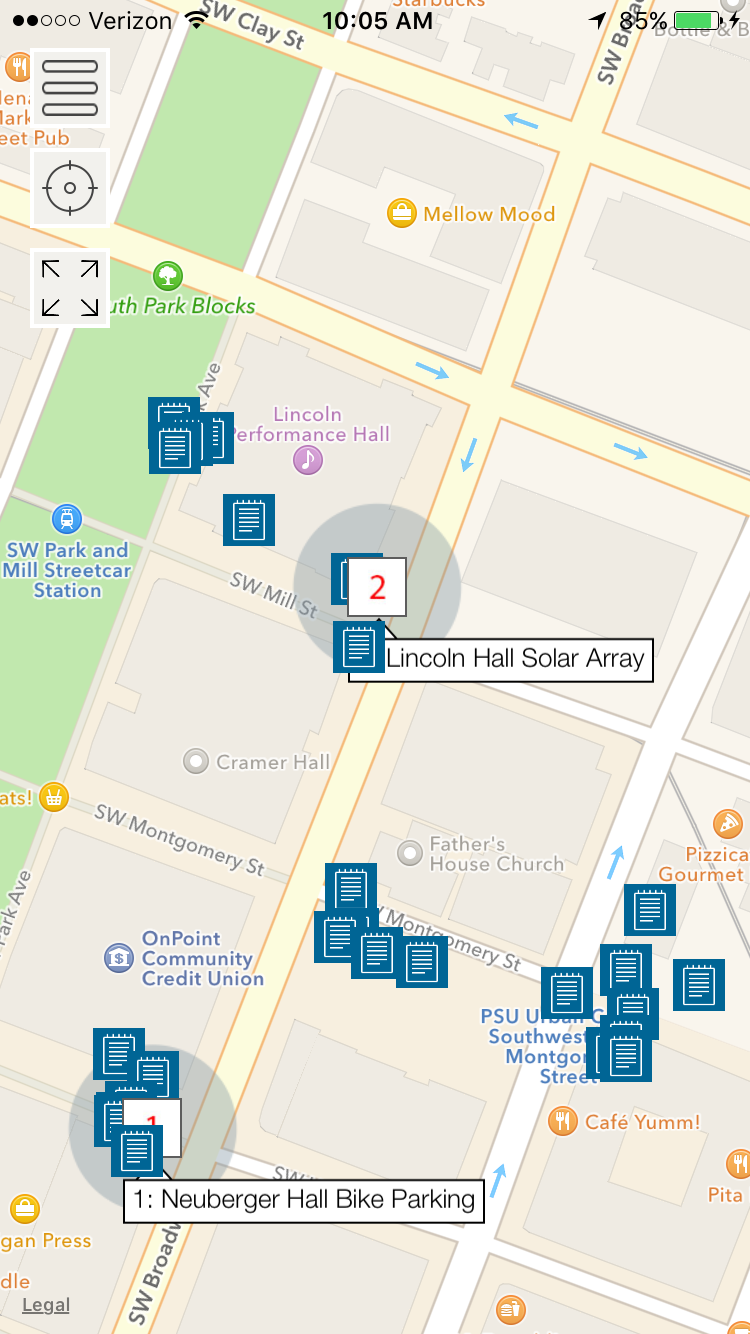Open the hamburger menu

(x=70, y=88)
